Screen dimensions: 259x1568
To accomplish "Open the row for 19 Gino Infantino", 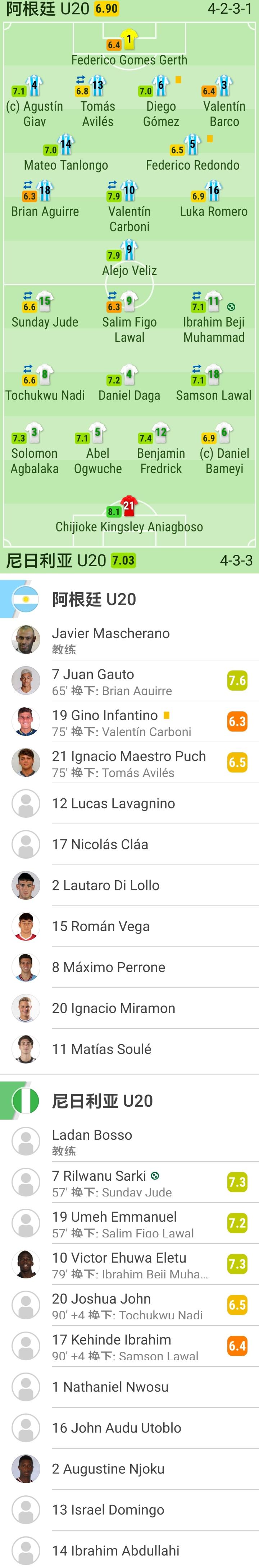I will click(x=129, y=722).
